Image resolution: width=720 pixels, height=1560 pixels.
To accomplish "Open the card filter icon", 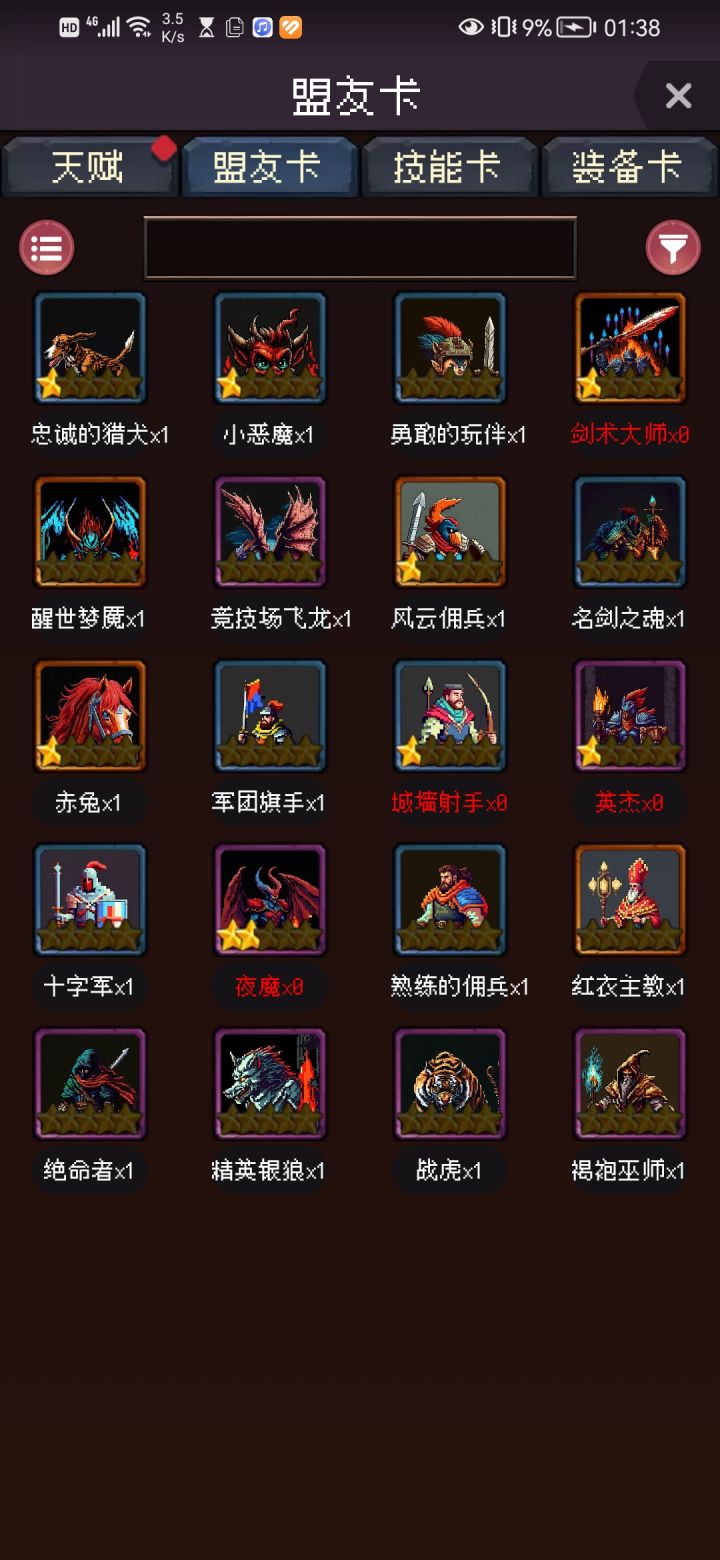I will click(x=673, y=247).
